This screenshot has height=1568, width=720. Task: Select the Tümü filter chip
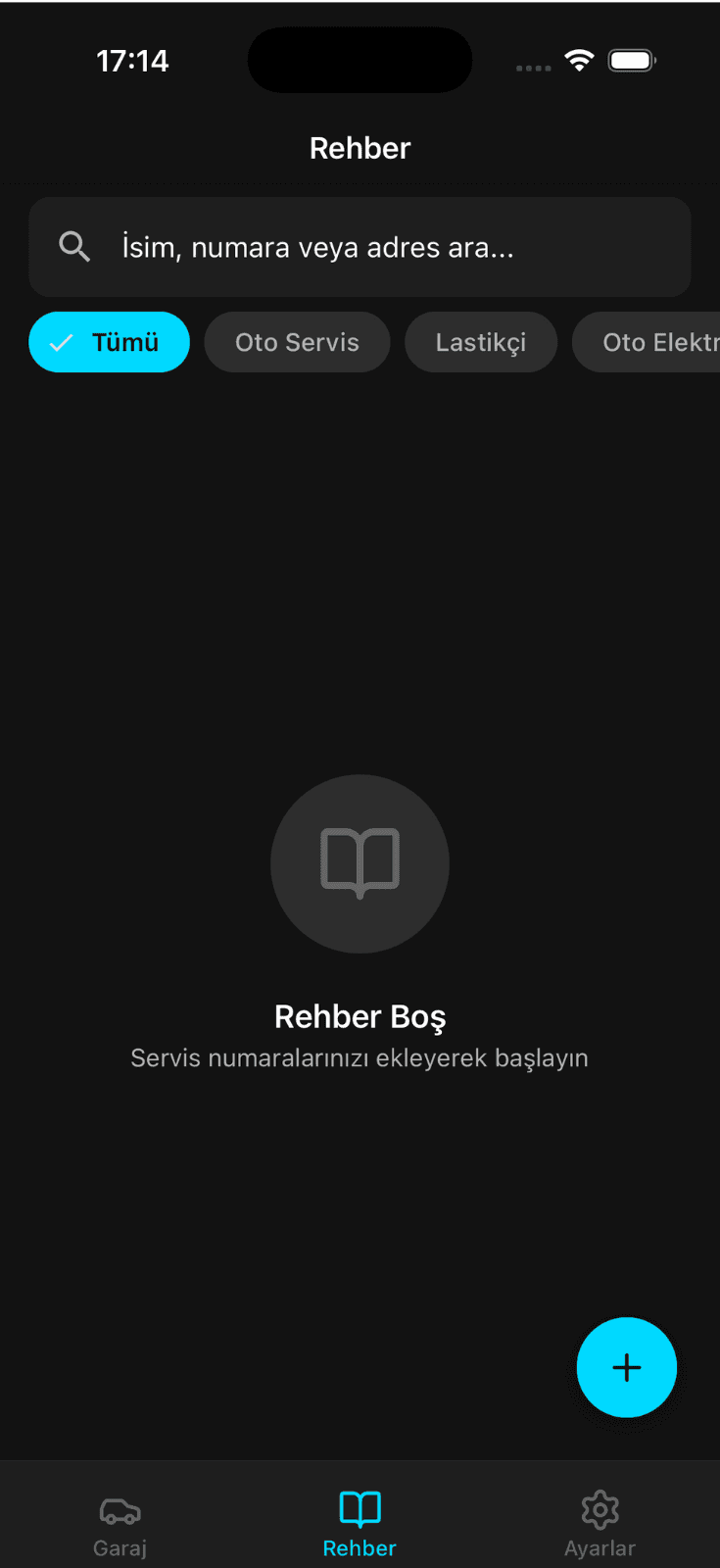109,342
